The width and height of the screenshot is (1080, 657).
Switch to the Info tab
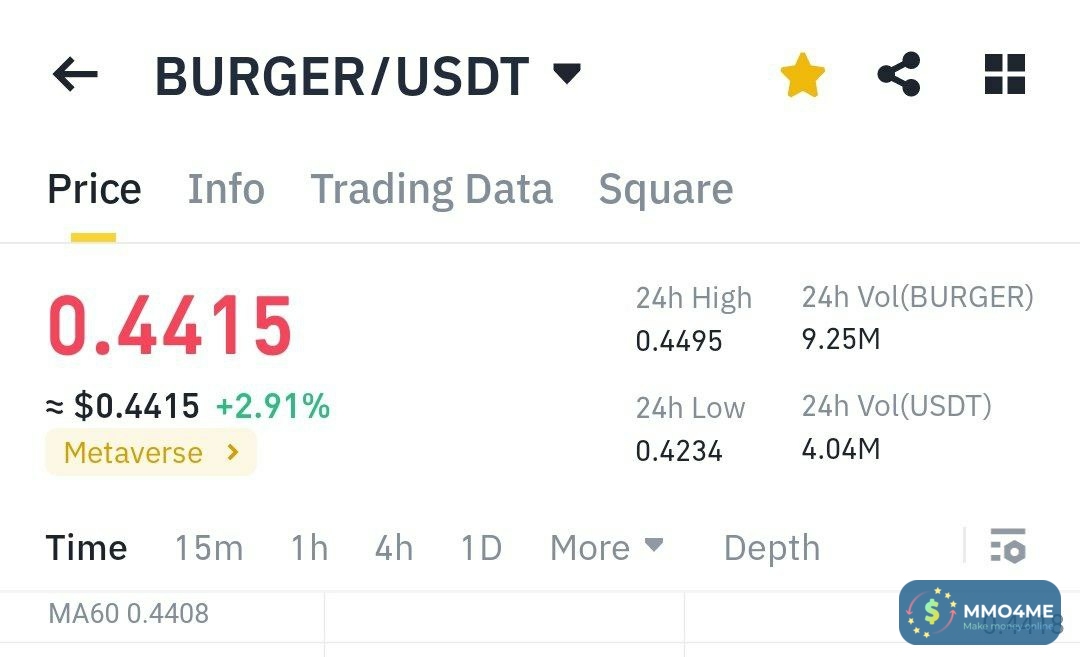[226, 189]
